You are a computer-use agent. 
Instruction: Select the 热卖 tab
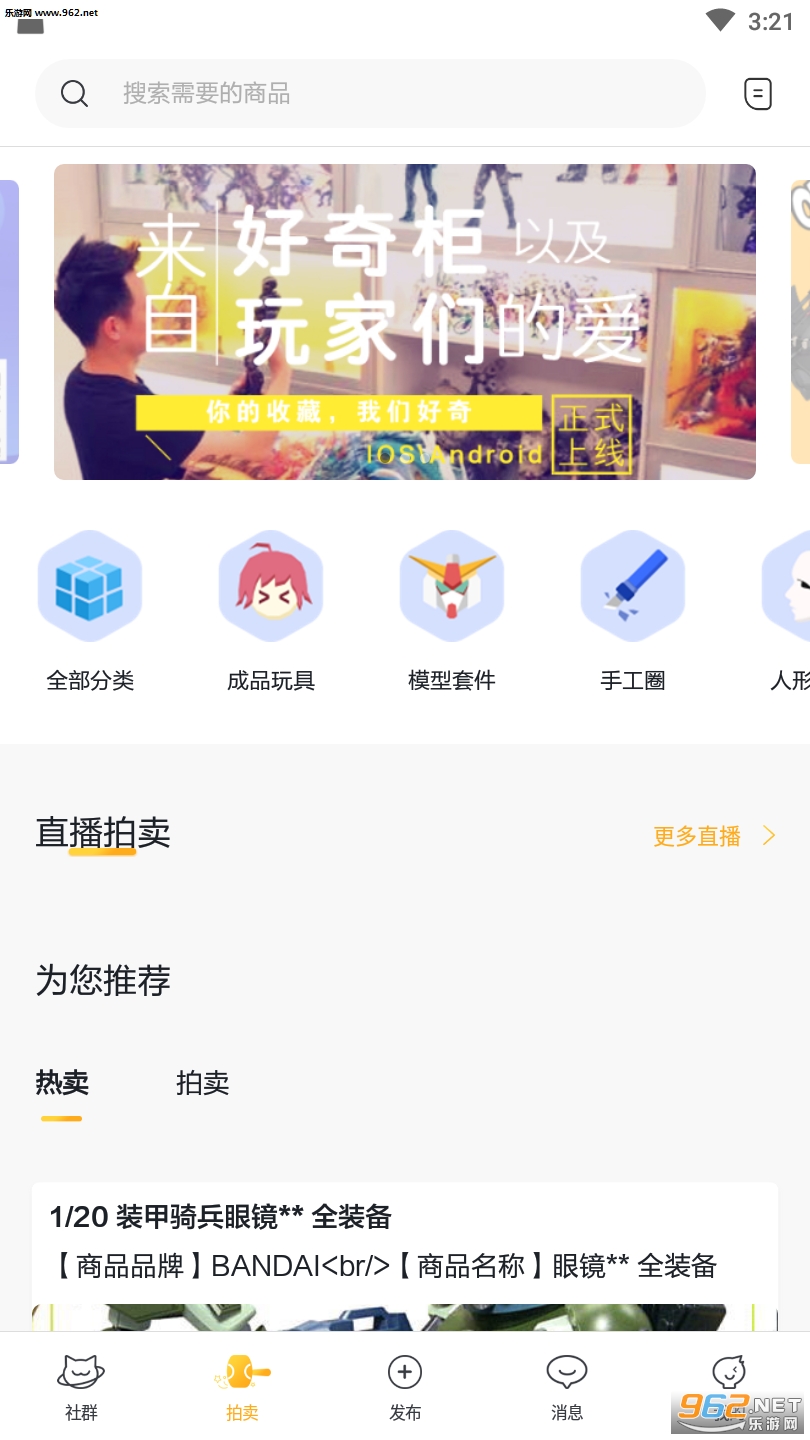coord(62,1083)
